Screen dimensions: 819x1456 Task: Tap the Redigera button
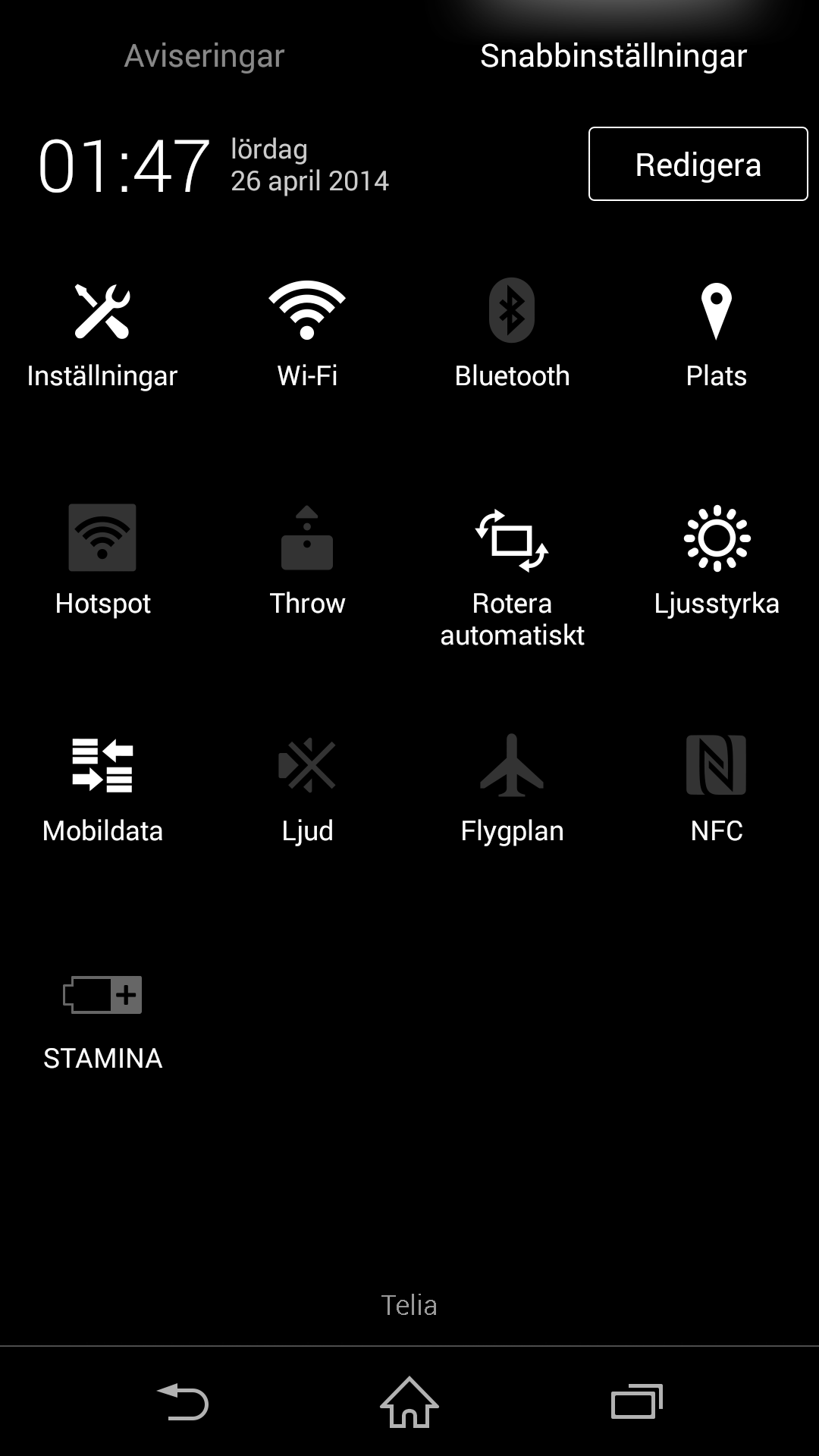[698, 164]
